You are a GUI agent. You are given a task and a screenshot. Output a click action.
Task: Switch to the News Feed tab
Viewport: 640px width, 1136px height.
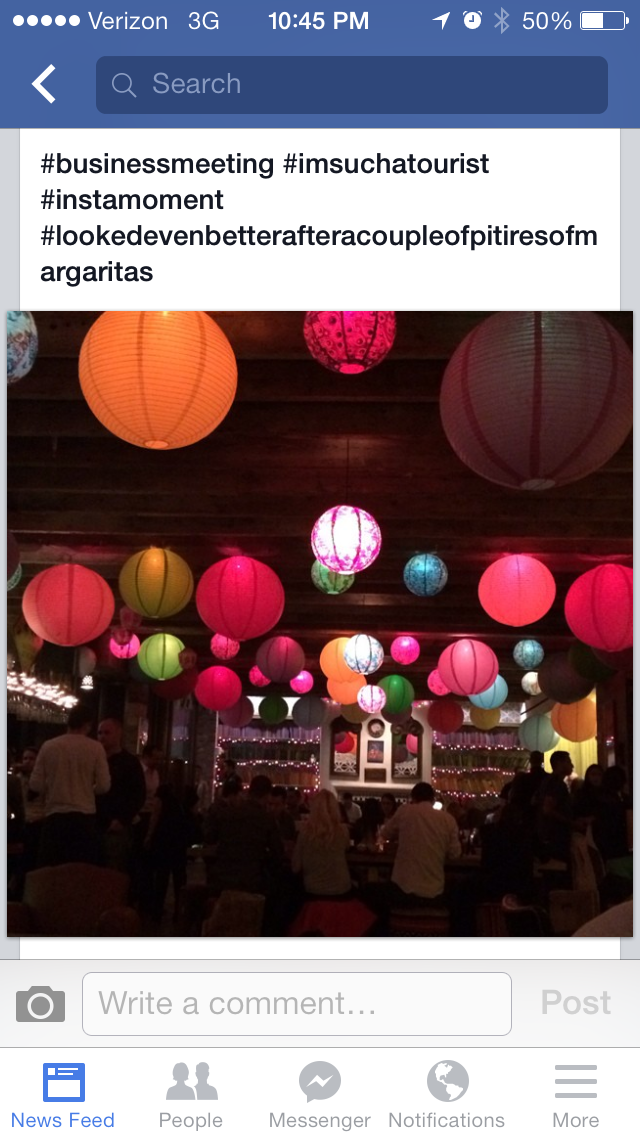pyautogui.click(x=63, y=1095)
